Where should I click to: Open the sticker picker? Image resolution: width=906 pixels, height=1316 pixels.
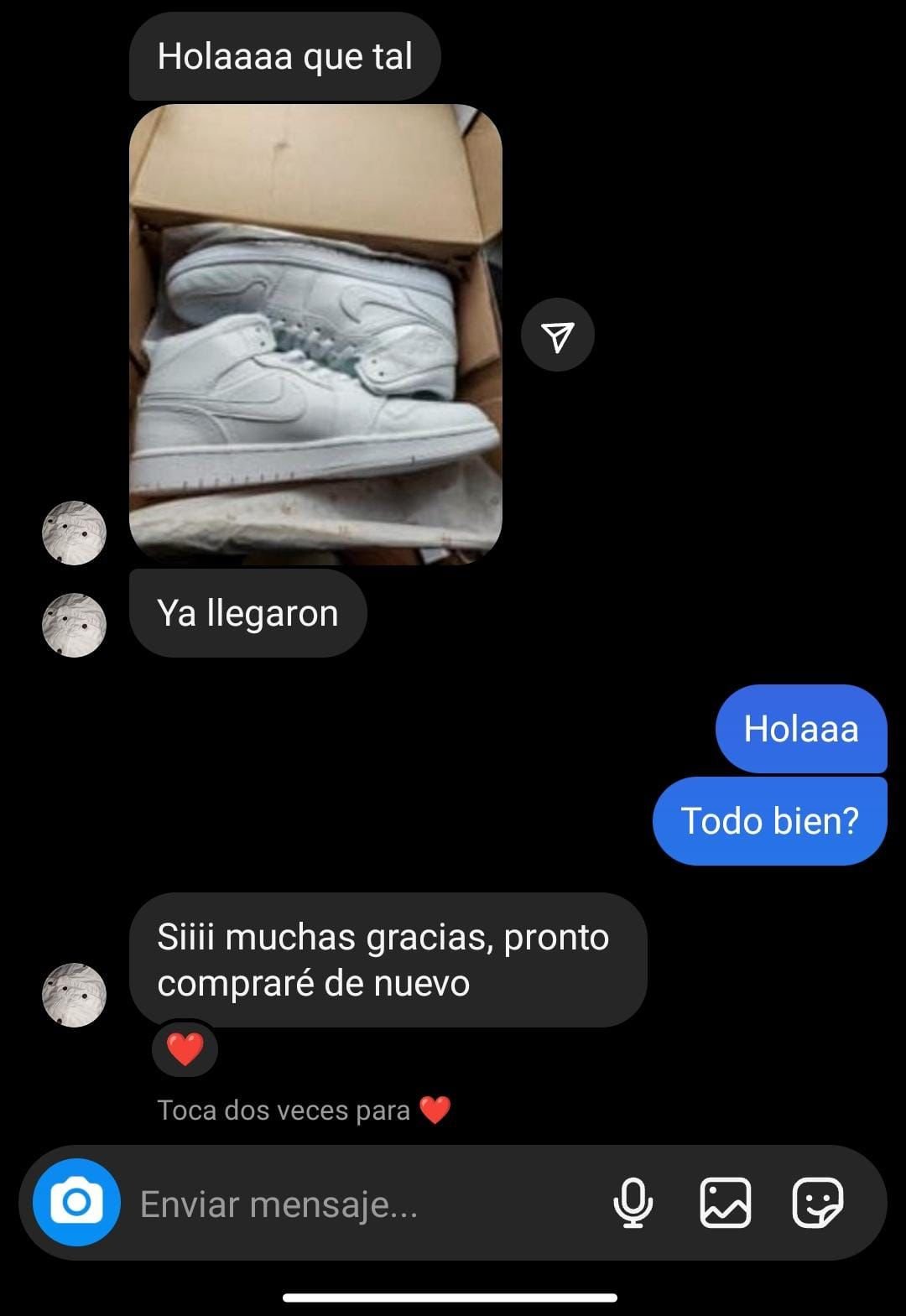point(817,1203)
